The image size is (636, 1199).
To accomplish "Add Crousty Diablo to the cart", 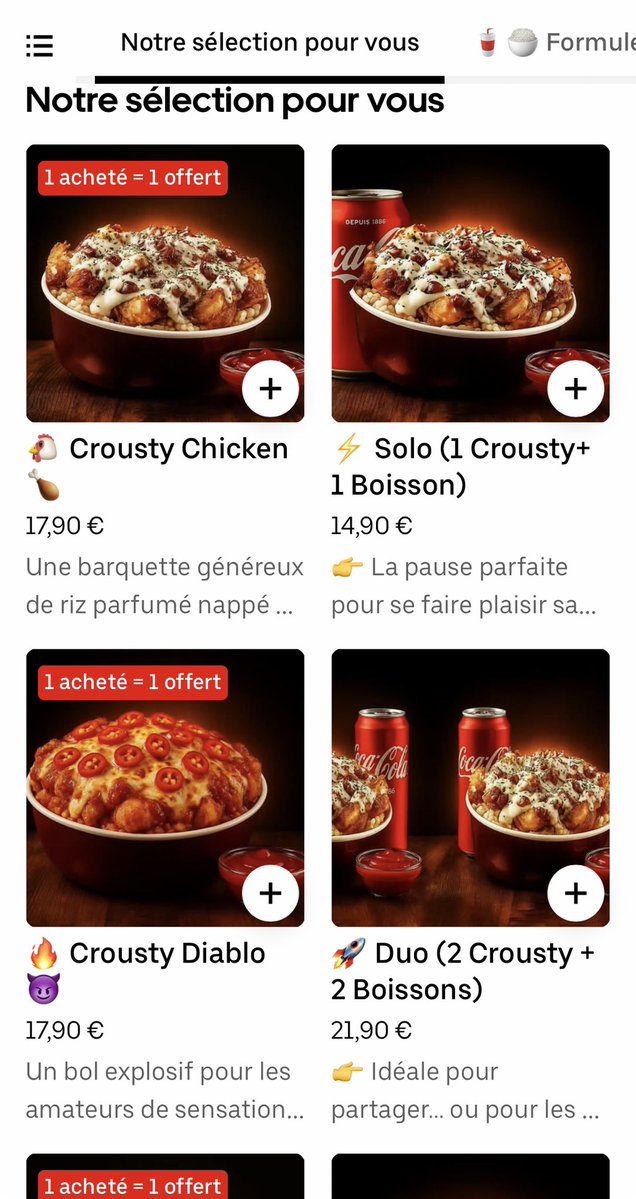I will [x=270, y=892].
